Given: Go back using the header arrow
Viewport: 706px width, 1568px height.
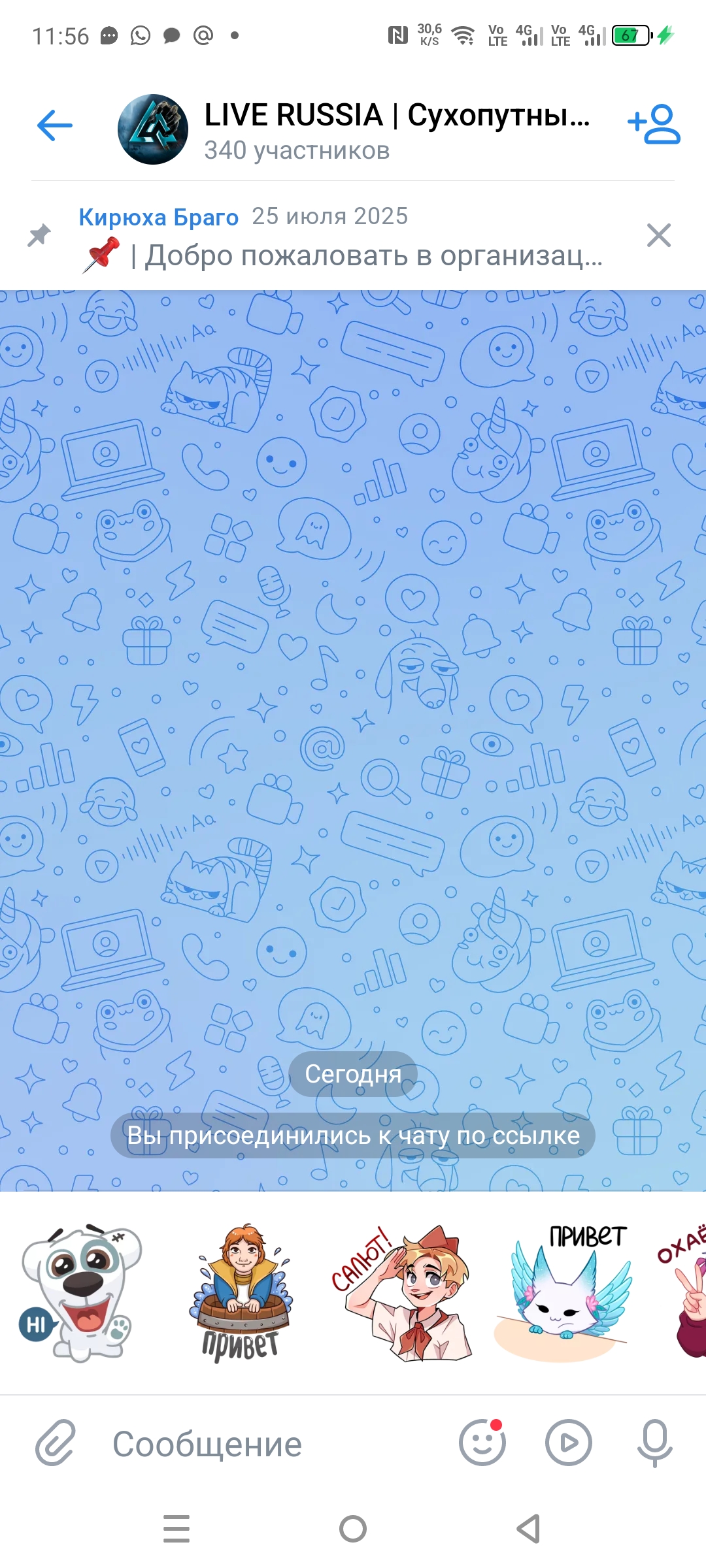Looking at the screenshot, I should [x=55, y=125].
